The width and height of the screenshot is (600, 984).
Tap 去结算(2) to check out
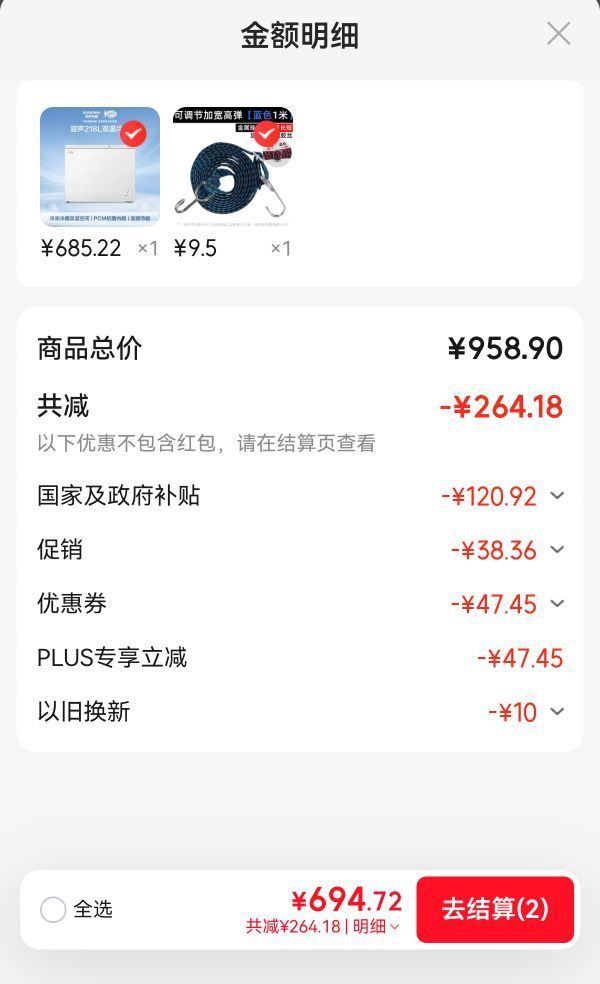[495, 909]
